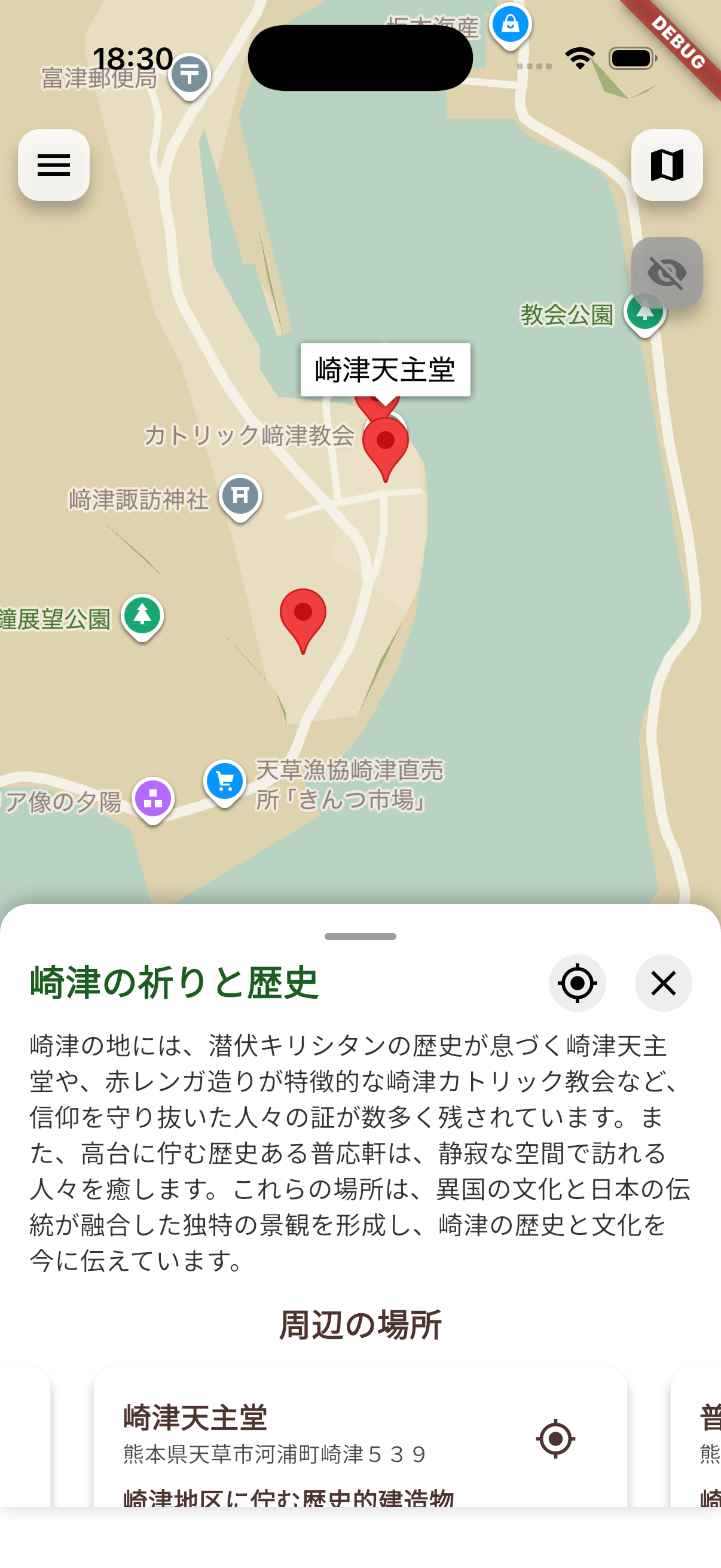Center map on 崎津の祈りと歴史 area
This screenshot has height=1568, width=721.
pos(577,983)
